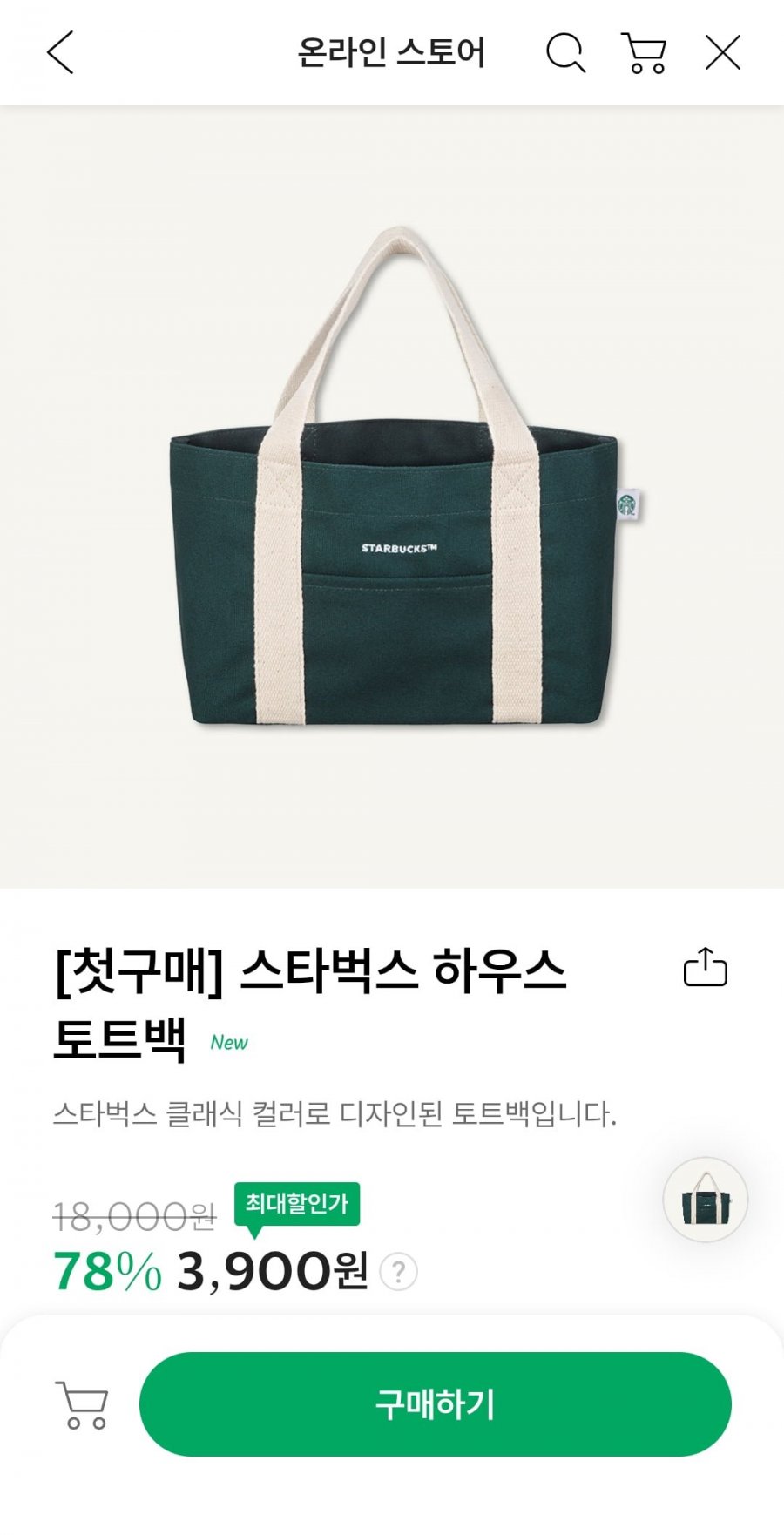Share the Starbucks House tote bag
The height and width of the screenshot is (1535, 784).
point(705,967)
